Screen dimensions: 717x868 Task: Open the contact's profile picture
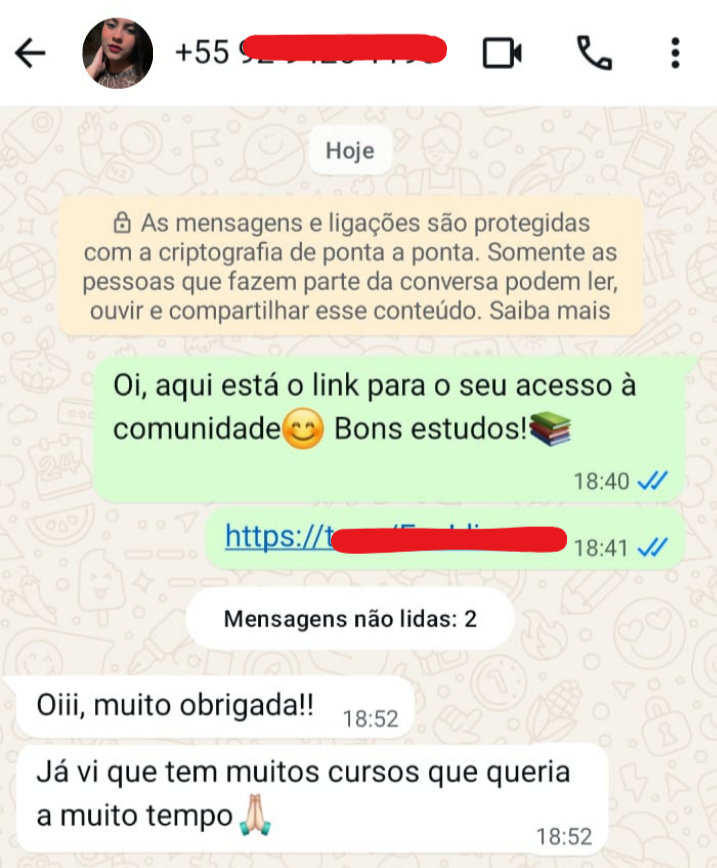click(117, 53)
